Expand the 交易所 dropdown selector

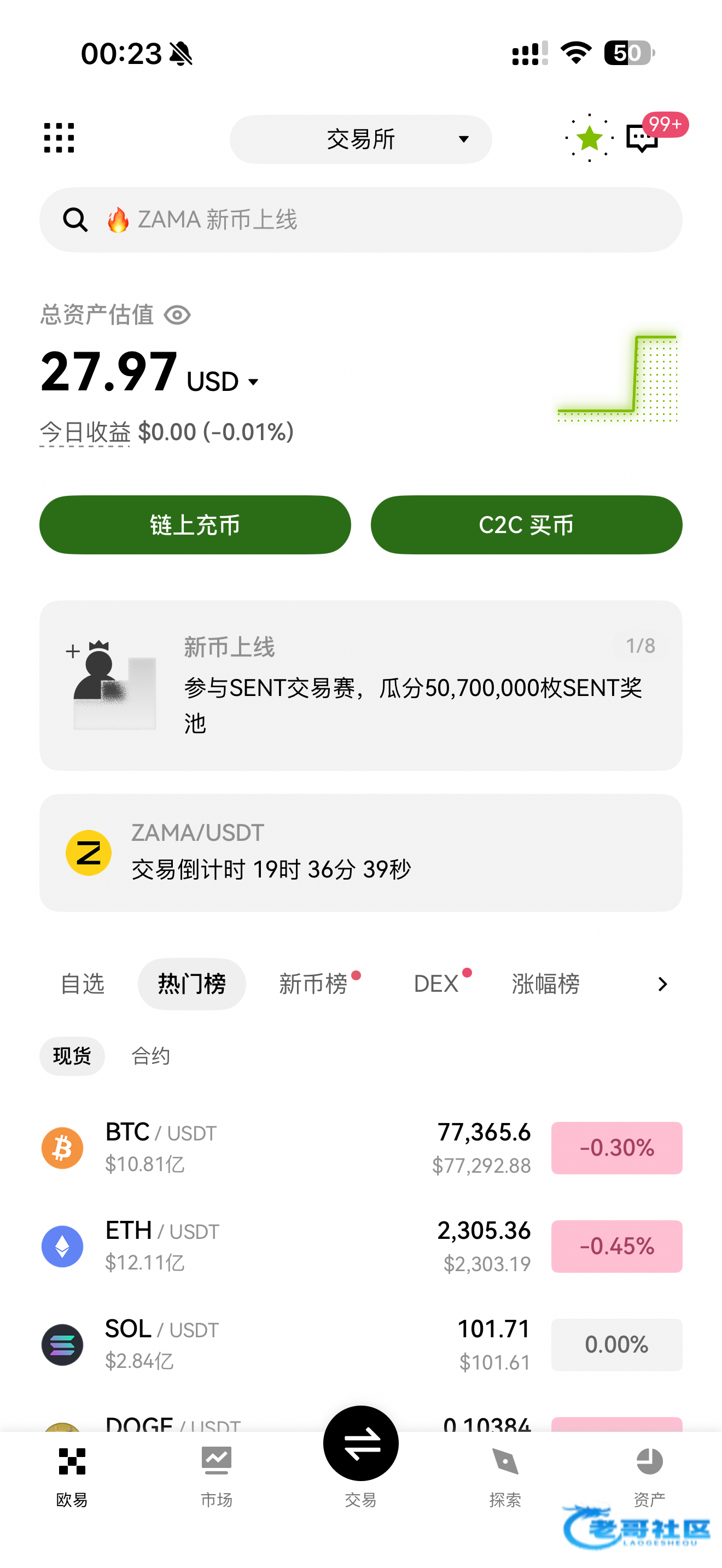pyautogui.click(x=360, y=139)
